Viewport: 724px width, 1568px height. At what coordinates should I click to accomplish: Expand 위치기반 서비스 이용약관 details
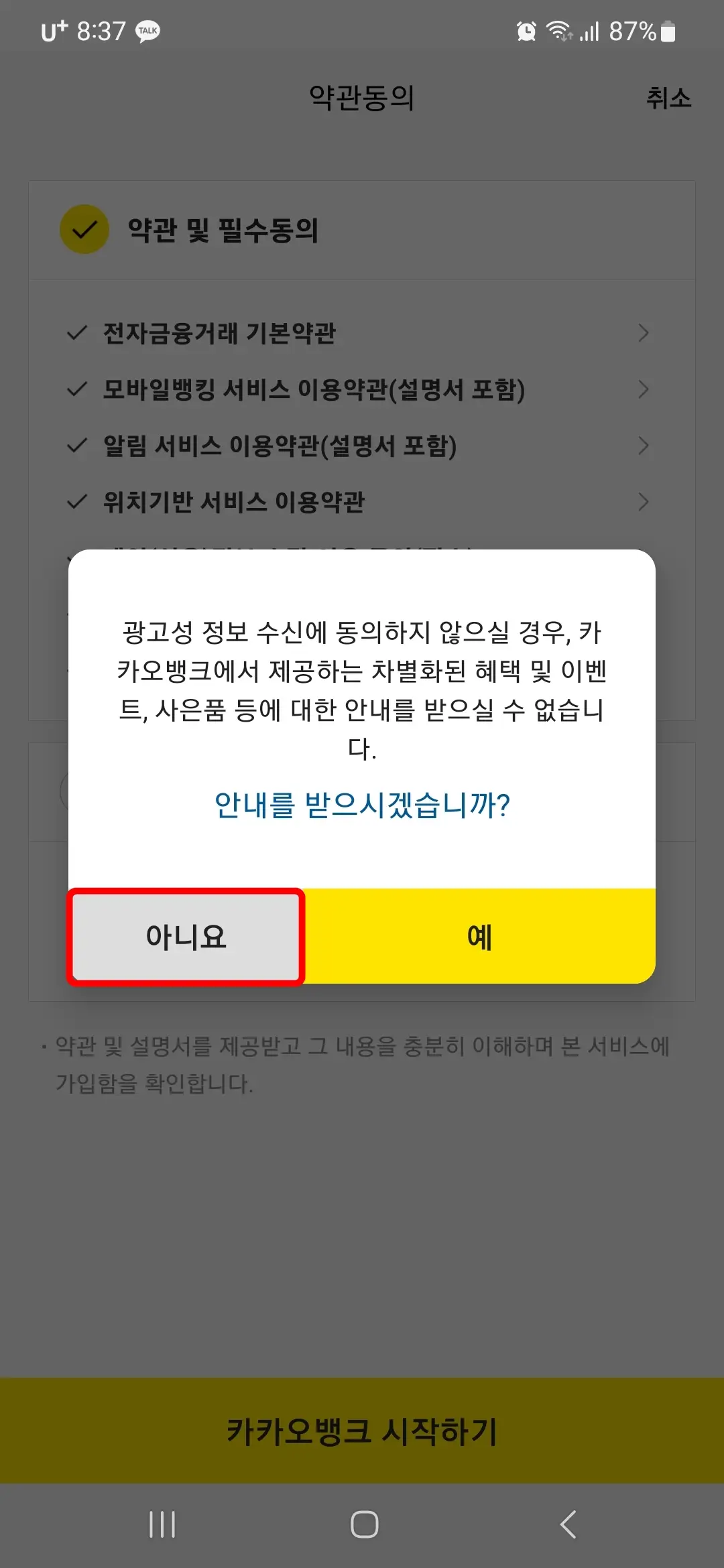coord(642,501)
